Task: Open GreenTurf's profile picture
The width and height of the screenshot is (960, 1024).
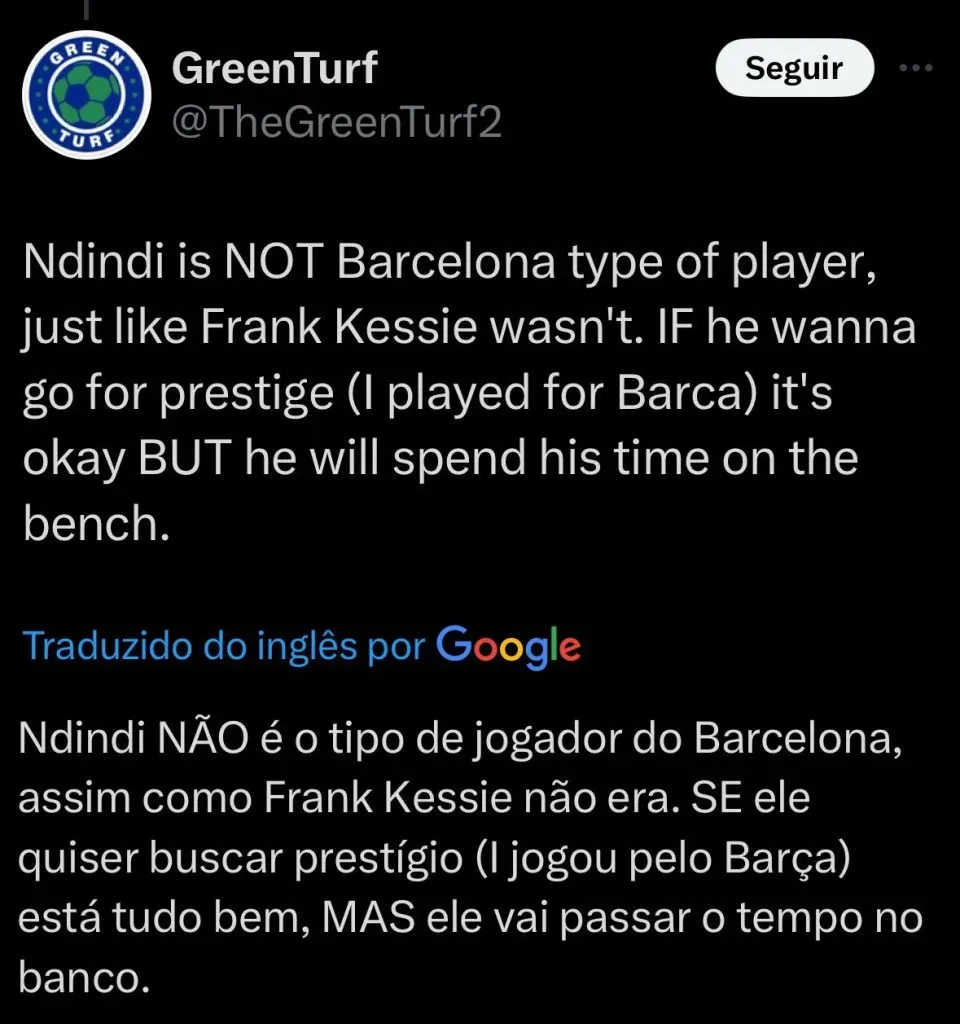Action: [87, 97]
